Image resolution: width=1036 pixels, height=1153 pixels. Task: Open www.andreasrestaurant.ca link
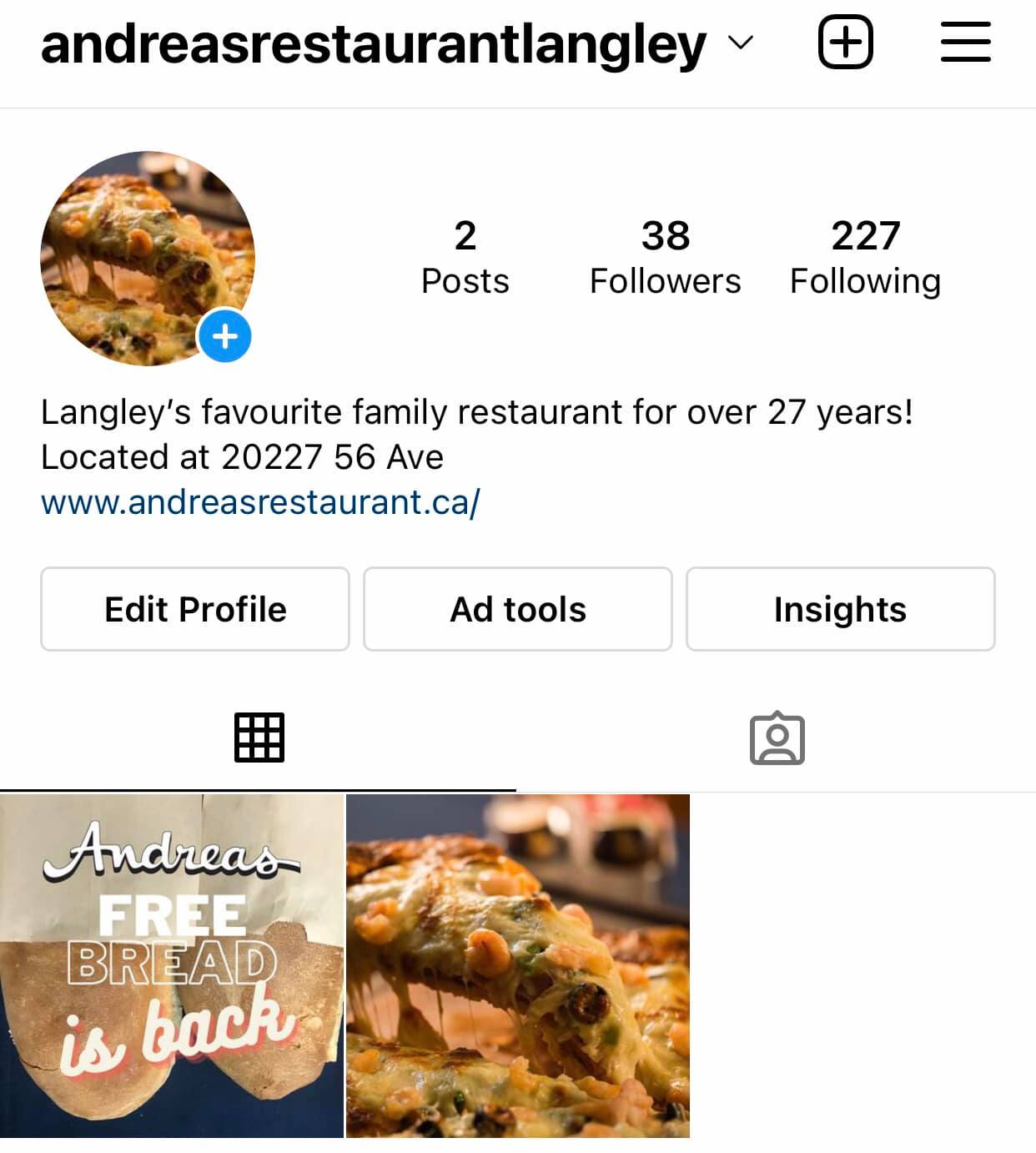[x=260, y=502]
